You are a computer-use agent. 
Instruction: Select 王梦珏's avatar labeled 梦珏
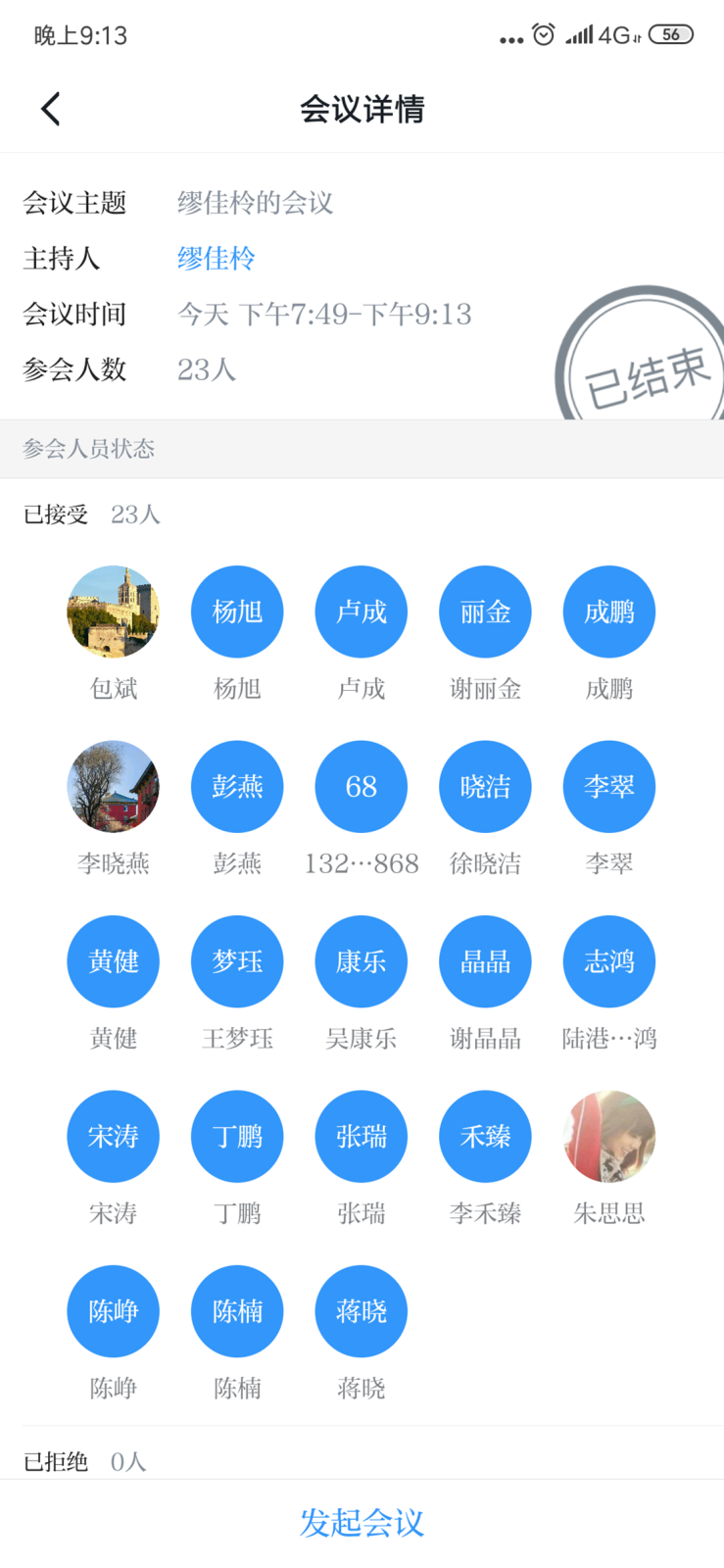pos(237,960)
